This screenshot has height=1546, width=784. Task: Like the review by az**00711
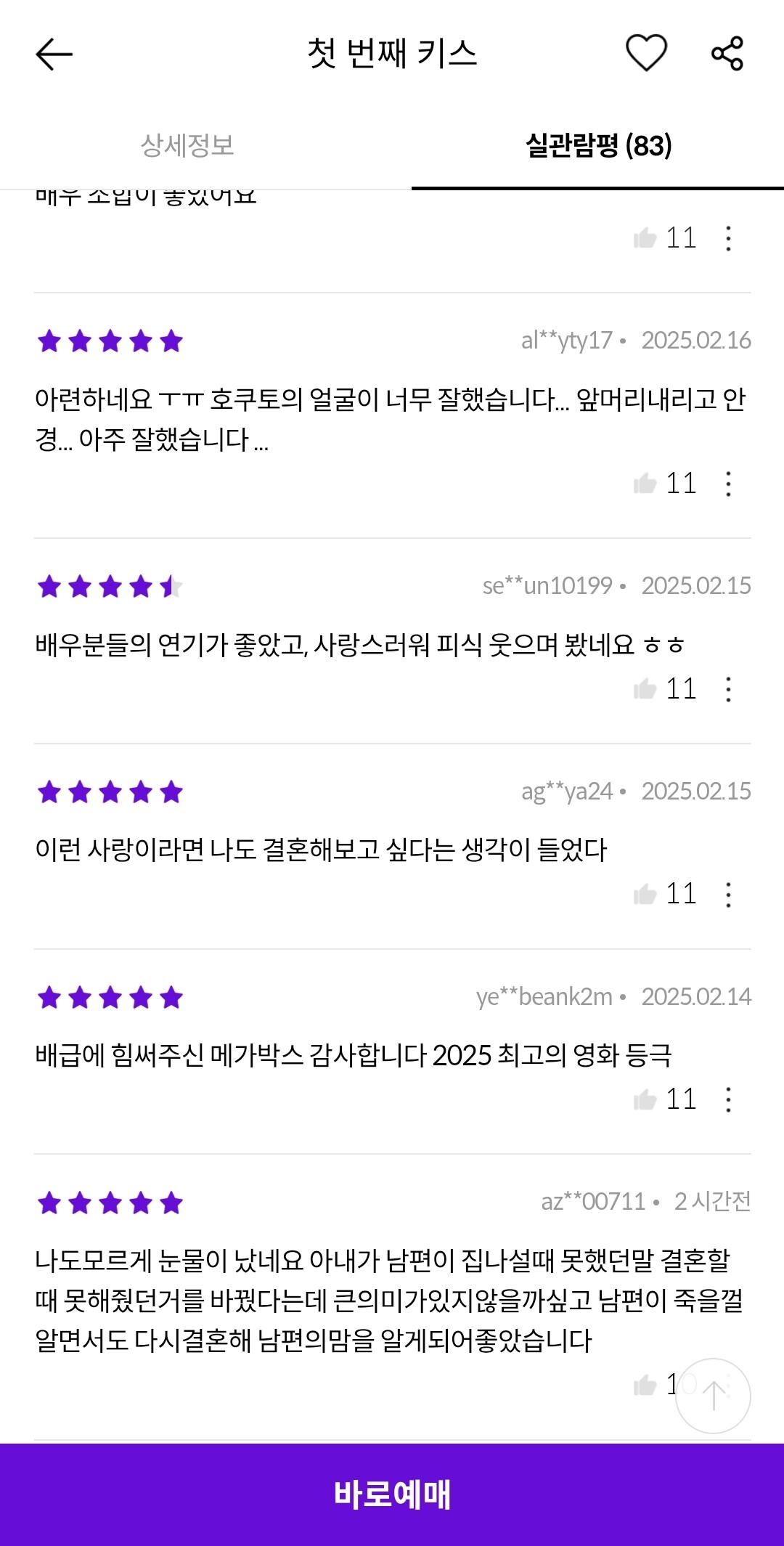(x=645, y=1386)
